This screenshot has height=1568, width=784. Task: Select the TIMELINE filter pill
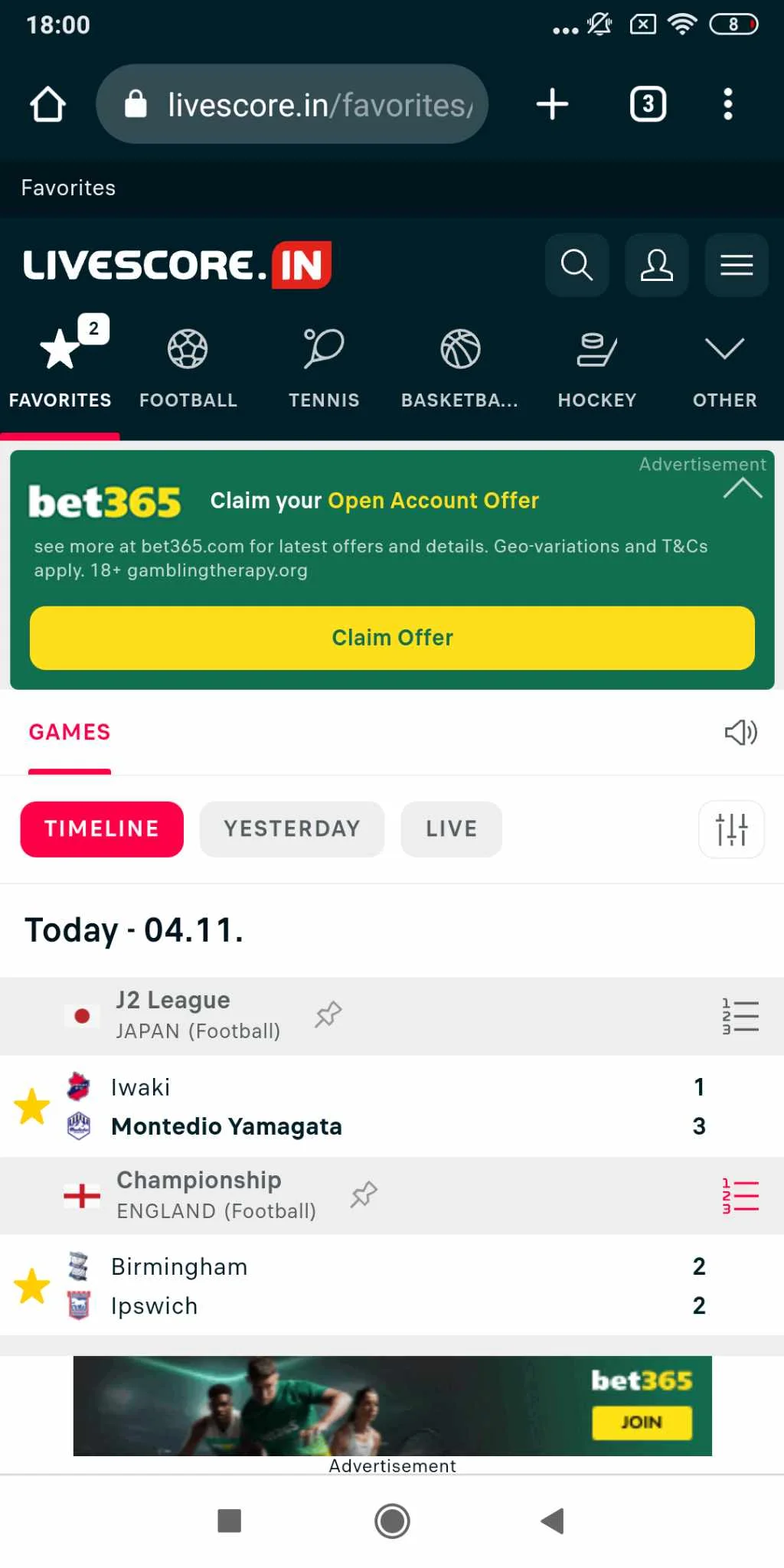tap(101, 828)
